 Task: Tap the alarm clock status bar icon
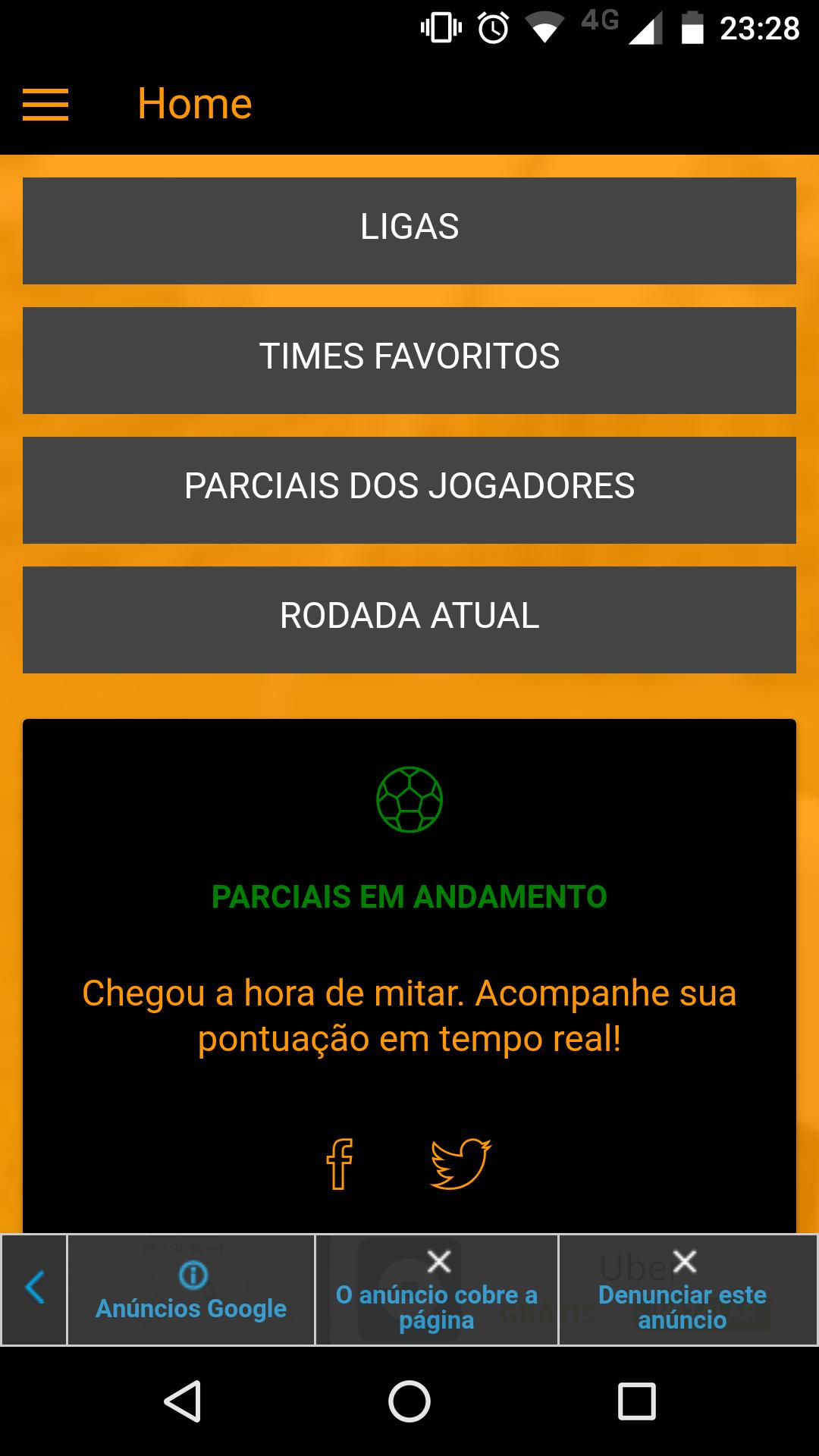pos(492,27)
